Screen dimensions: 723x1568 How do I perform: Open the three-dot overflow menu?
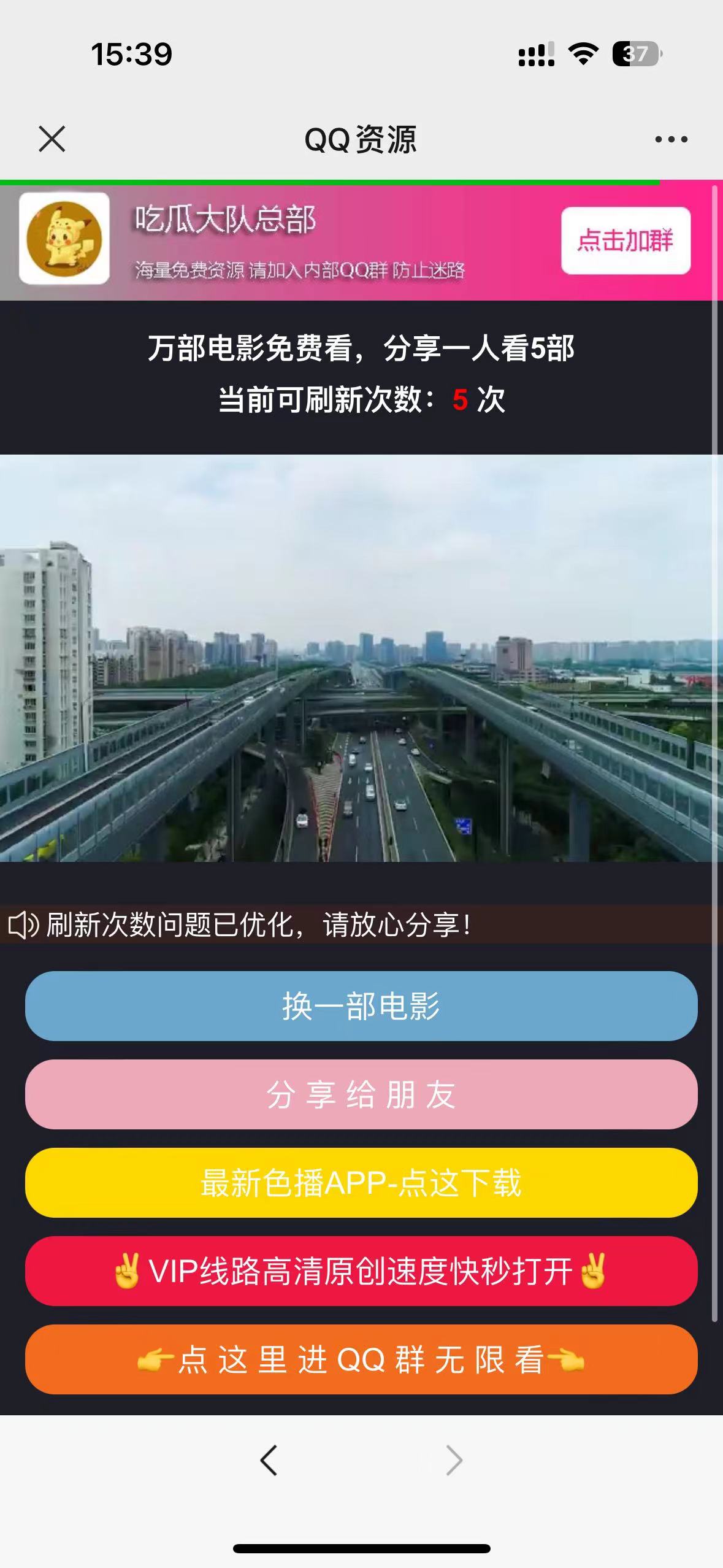pos(671,140)
